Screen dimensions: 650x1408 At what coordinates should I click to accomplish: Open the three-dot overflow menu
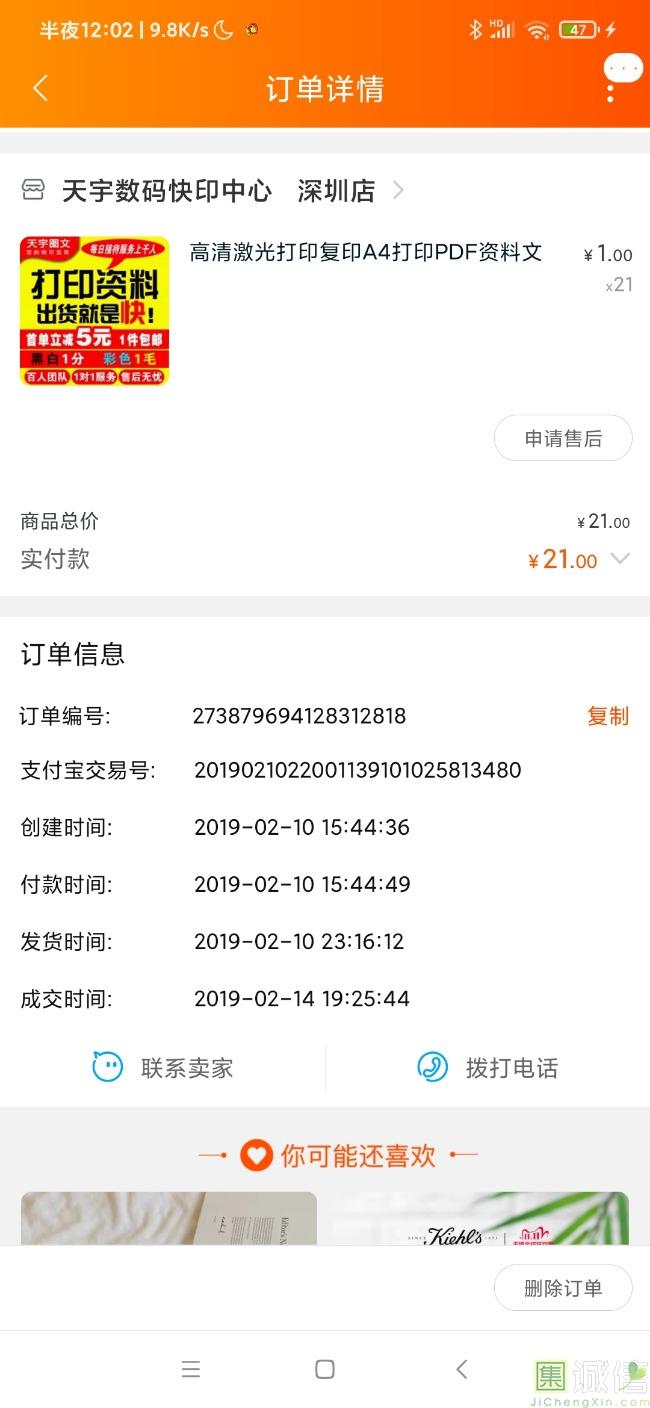(610, 90)
